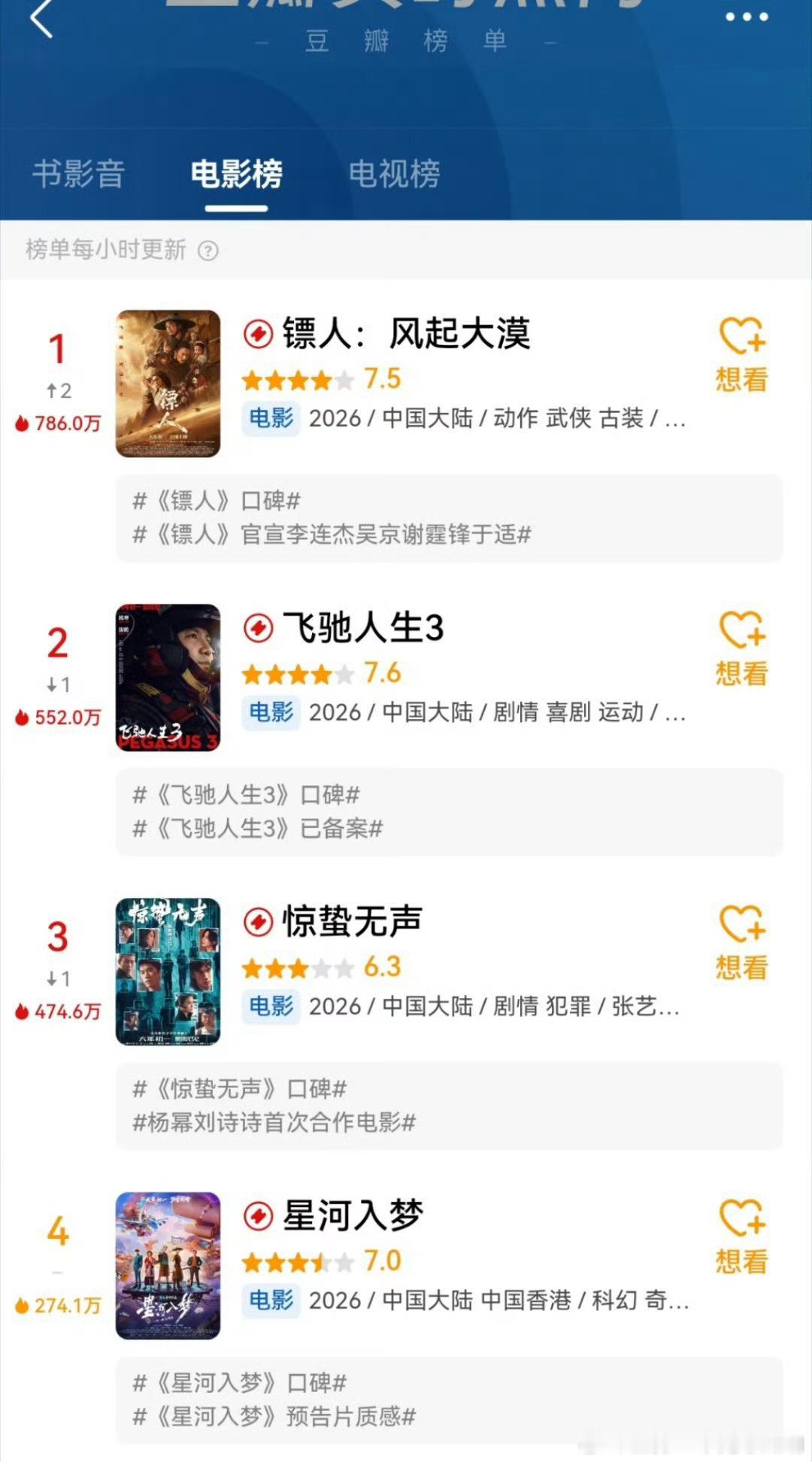Viewport: 812px width, 1462px height.
Task: Switch to the 电视榜 tab
Action: tap(396, 174)
